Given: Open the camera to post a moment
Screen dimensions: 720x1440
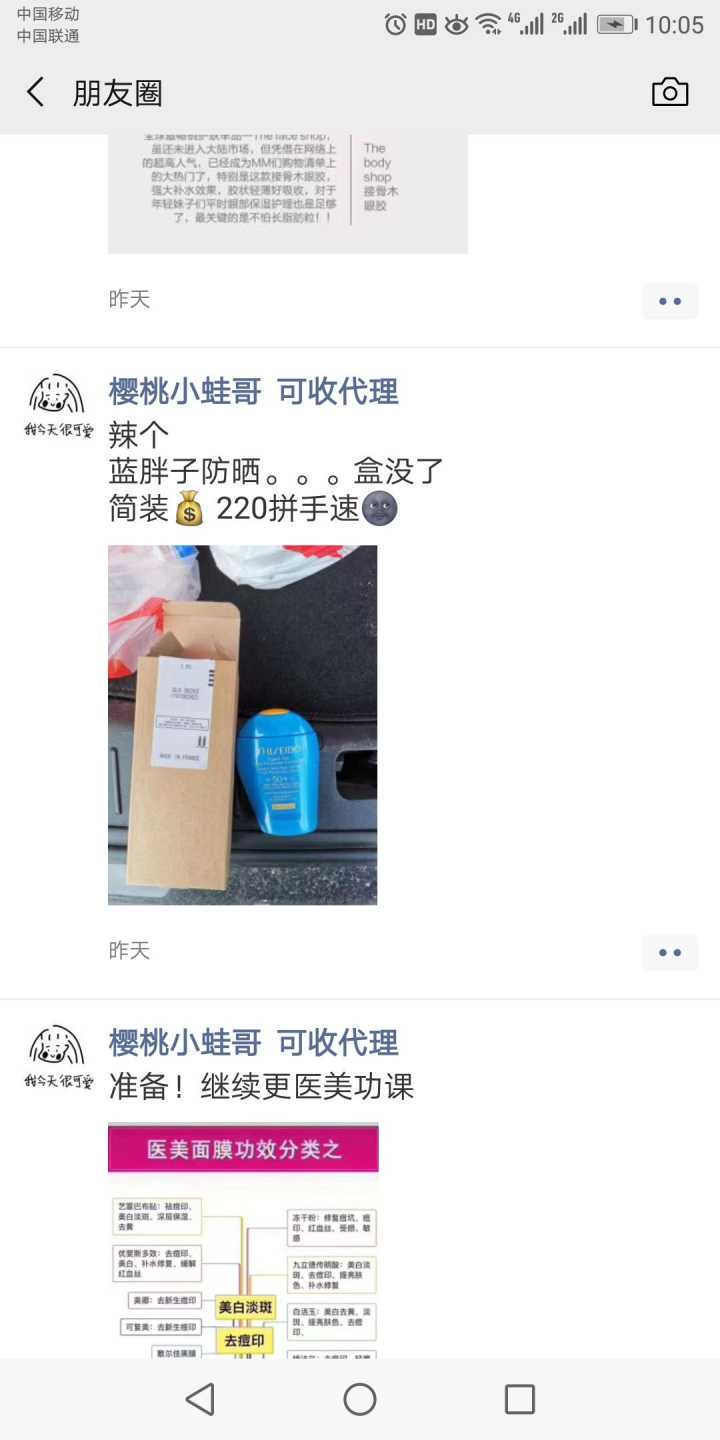Looking at the screenshot, I should coord(669,92).
